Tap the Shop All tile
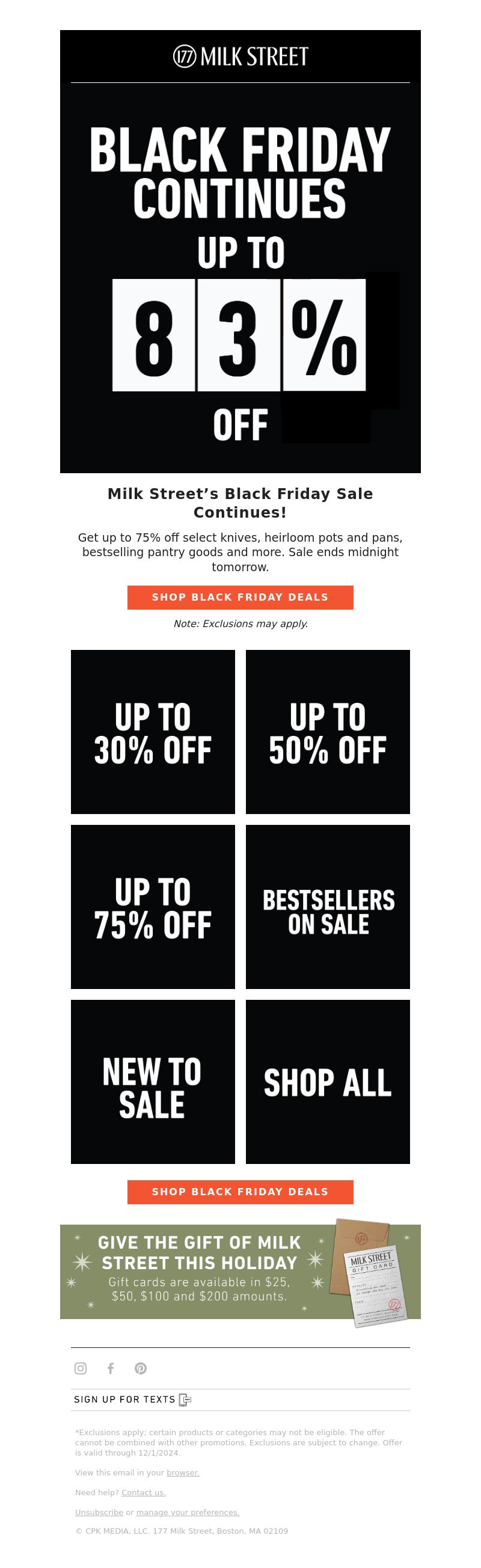 pyautogui.click(x=328, y=1081)
